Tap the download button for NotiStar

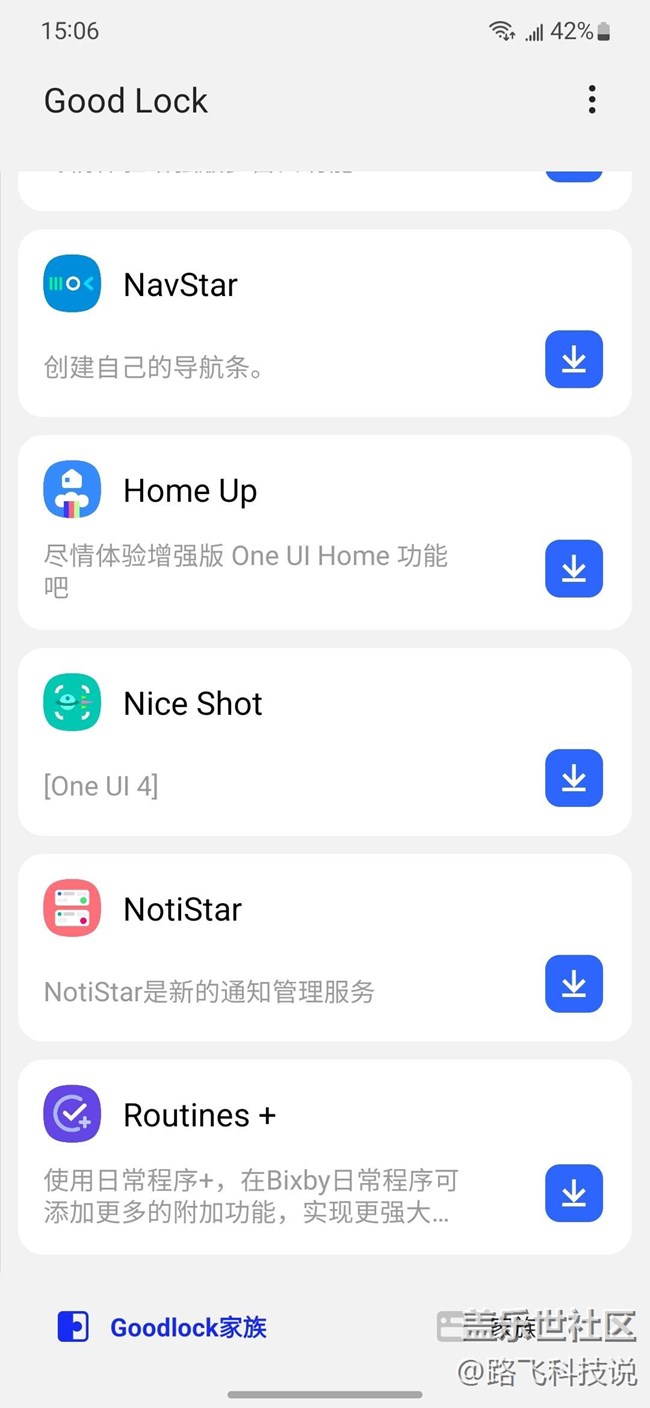(573, 984)
